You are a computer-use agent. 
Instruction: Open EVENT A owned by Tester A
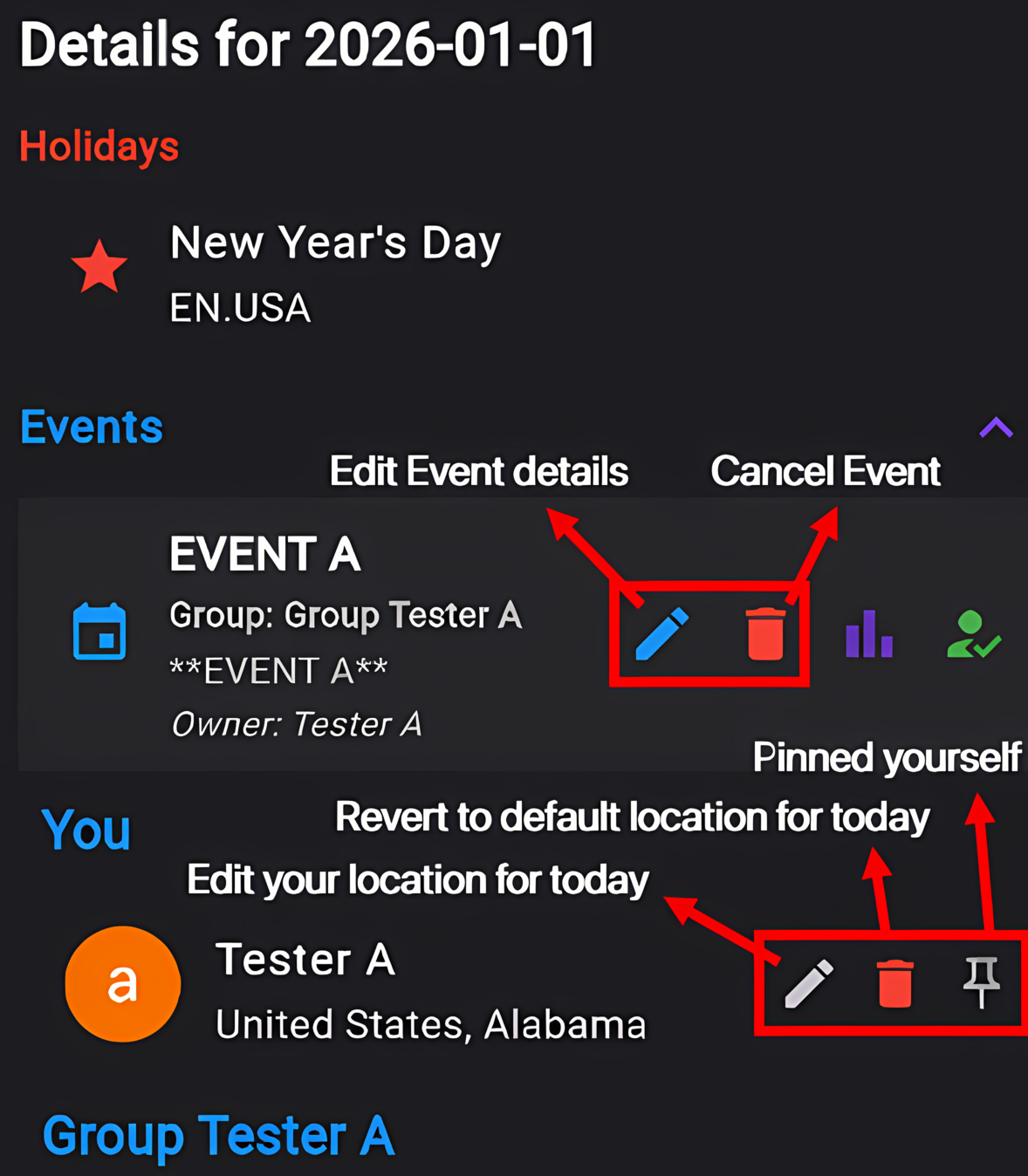pos(265,553)
